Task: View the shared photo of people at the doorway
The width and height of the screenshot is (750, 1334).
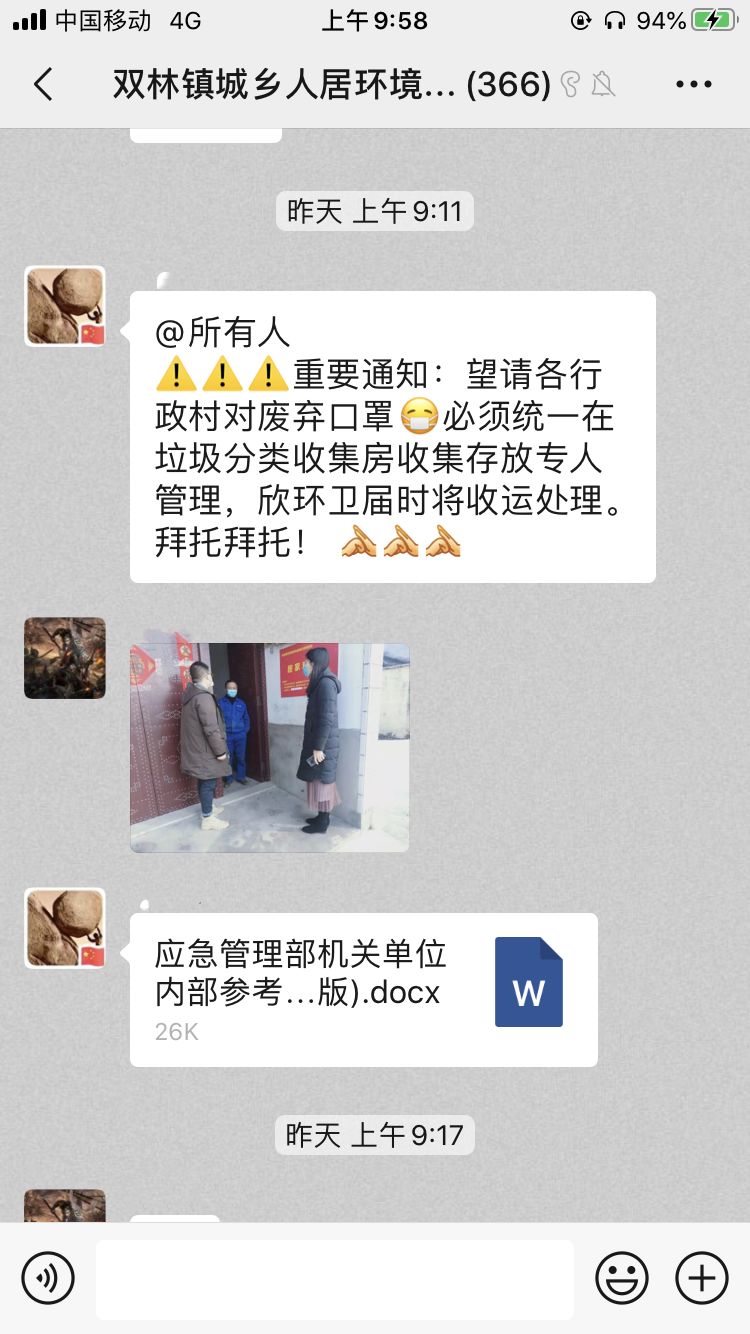Action: [x=269, y=747]
